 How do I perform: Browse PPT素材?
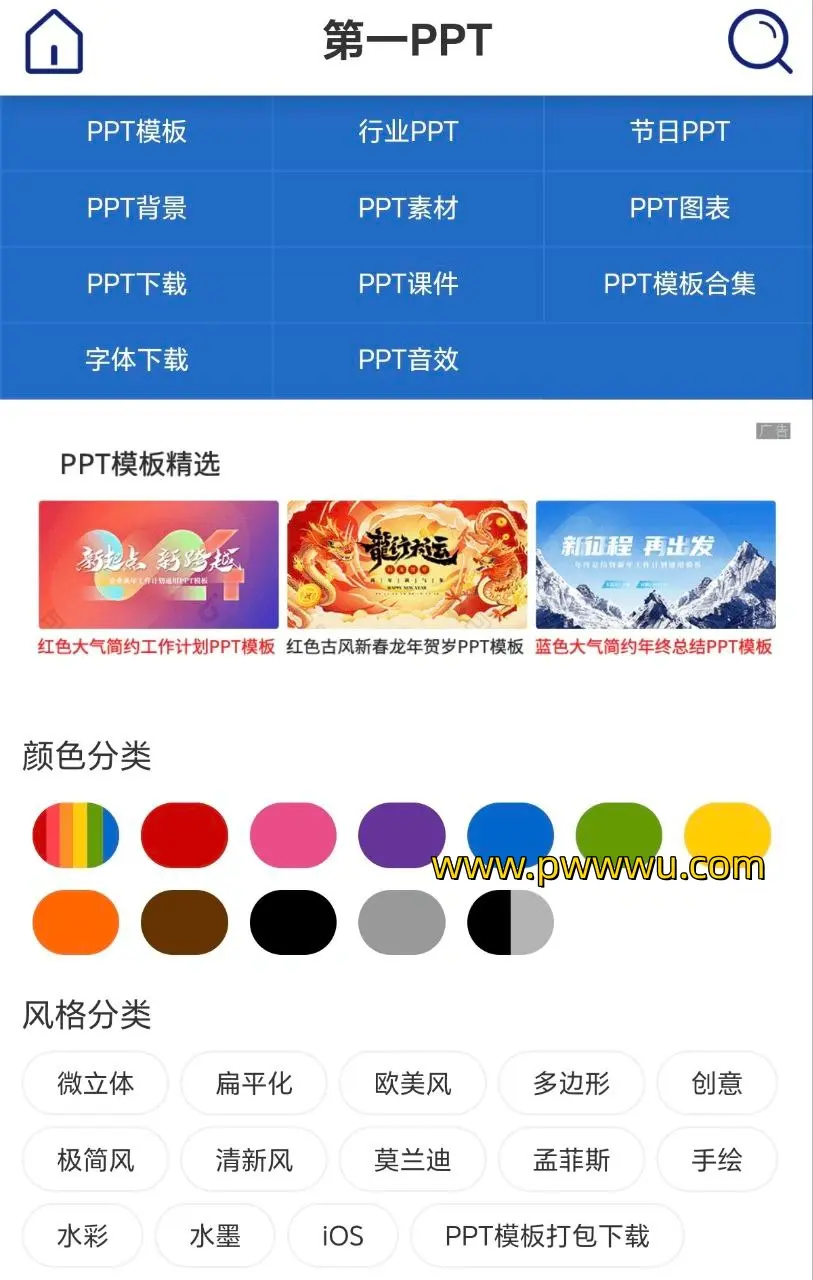(408, 208)
